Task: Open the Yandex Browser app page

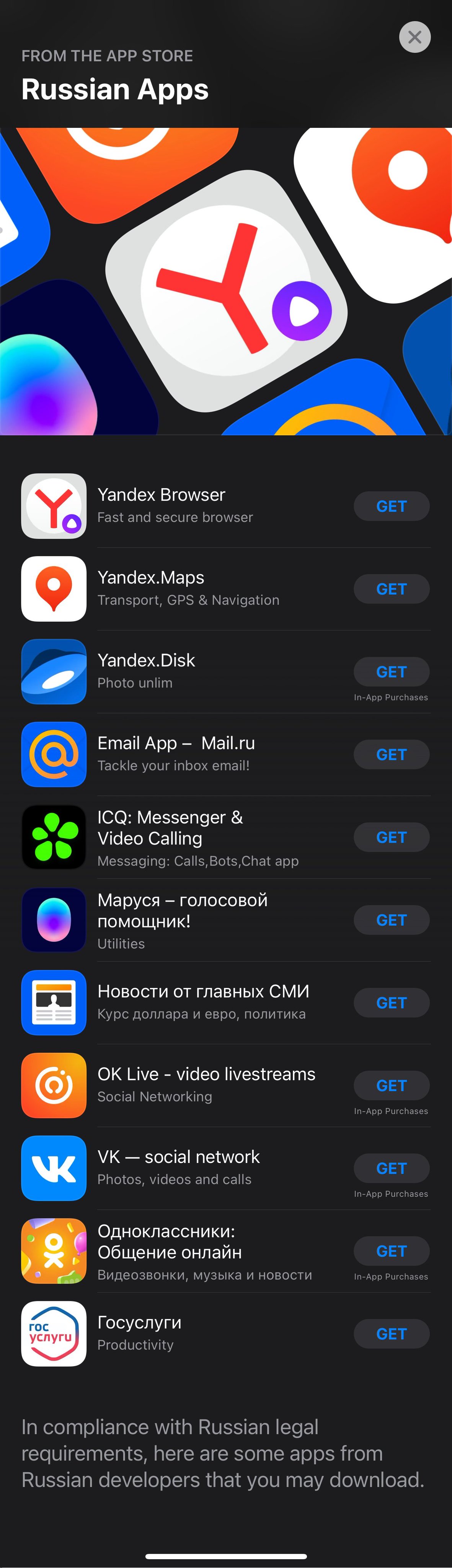Action: click(x=161, y=495)
